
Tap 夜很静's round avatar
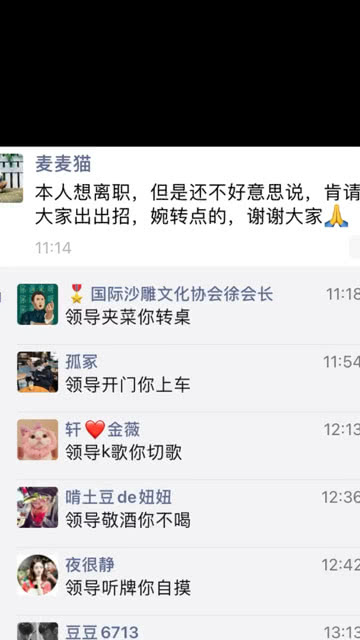[38, 575]
